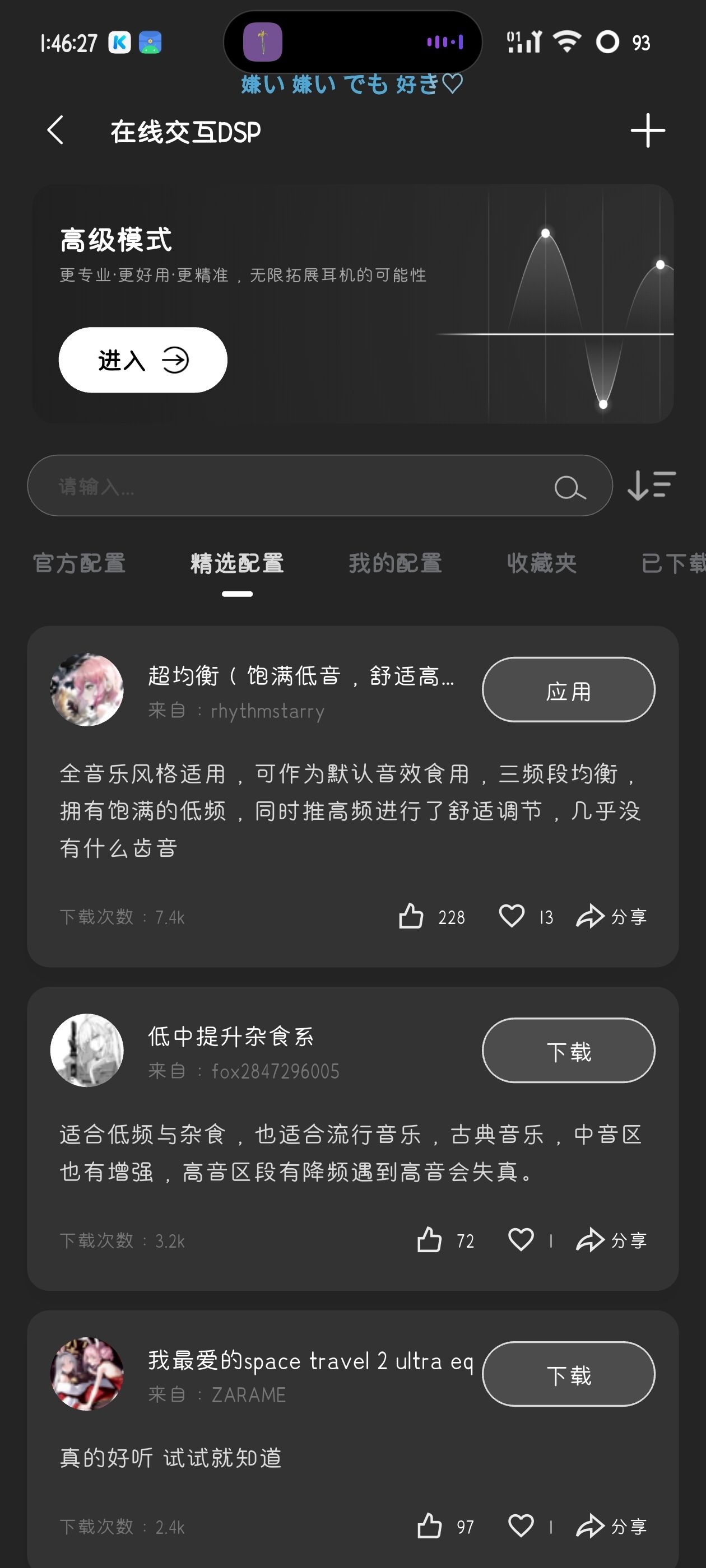Apply the 超均衡 config with 应用
Image resolution: width=706 pixels, height=1568 pixels.
coord(568,690)
